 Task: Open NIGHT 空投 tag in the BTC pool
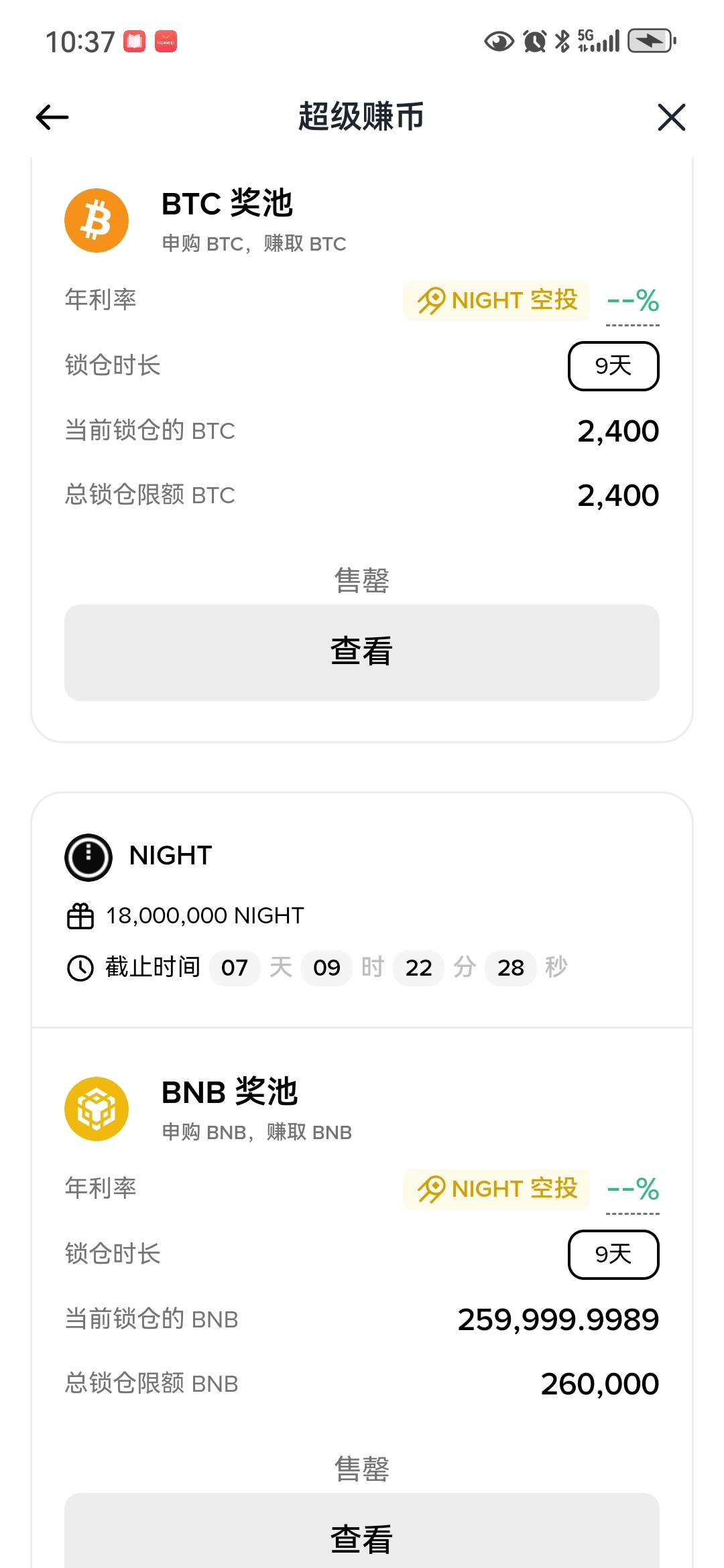pos(497,300)
